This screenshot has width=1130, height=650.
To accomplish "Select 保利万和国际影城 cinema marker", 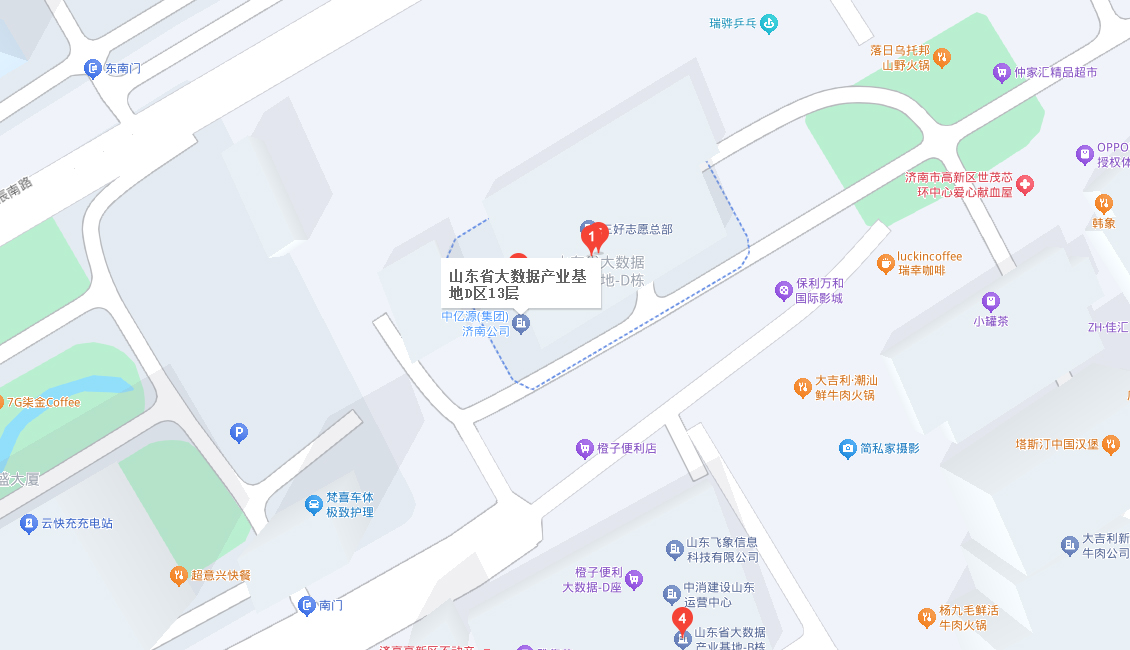I will (784, 291).
